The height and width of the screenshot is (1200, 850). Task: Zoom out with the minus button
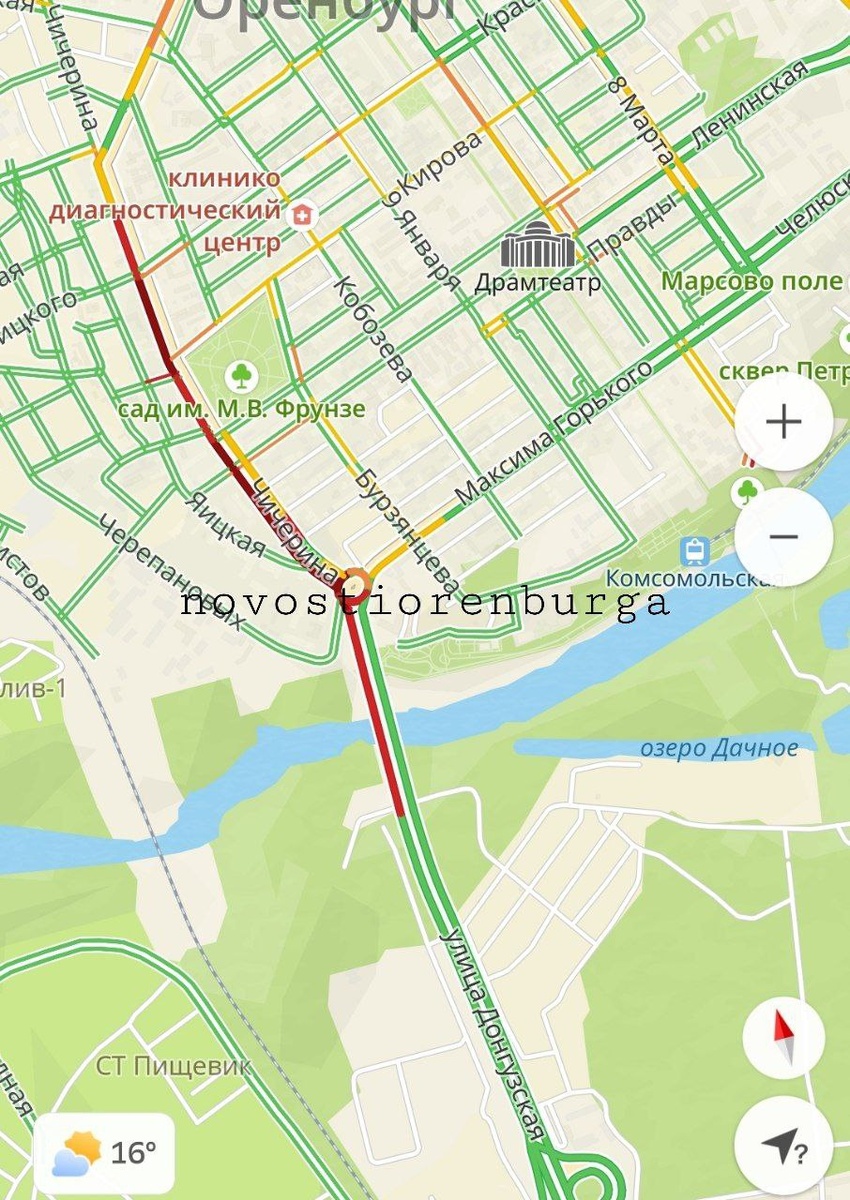[784, 537]
